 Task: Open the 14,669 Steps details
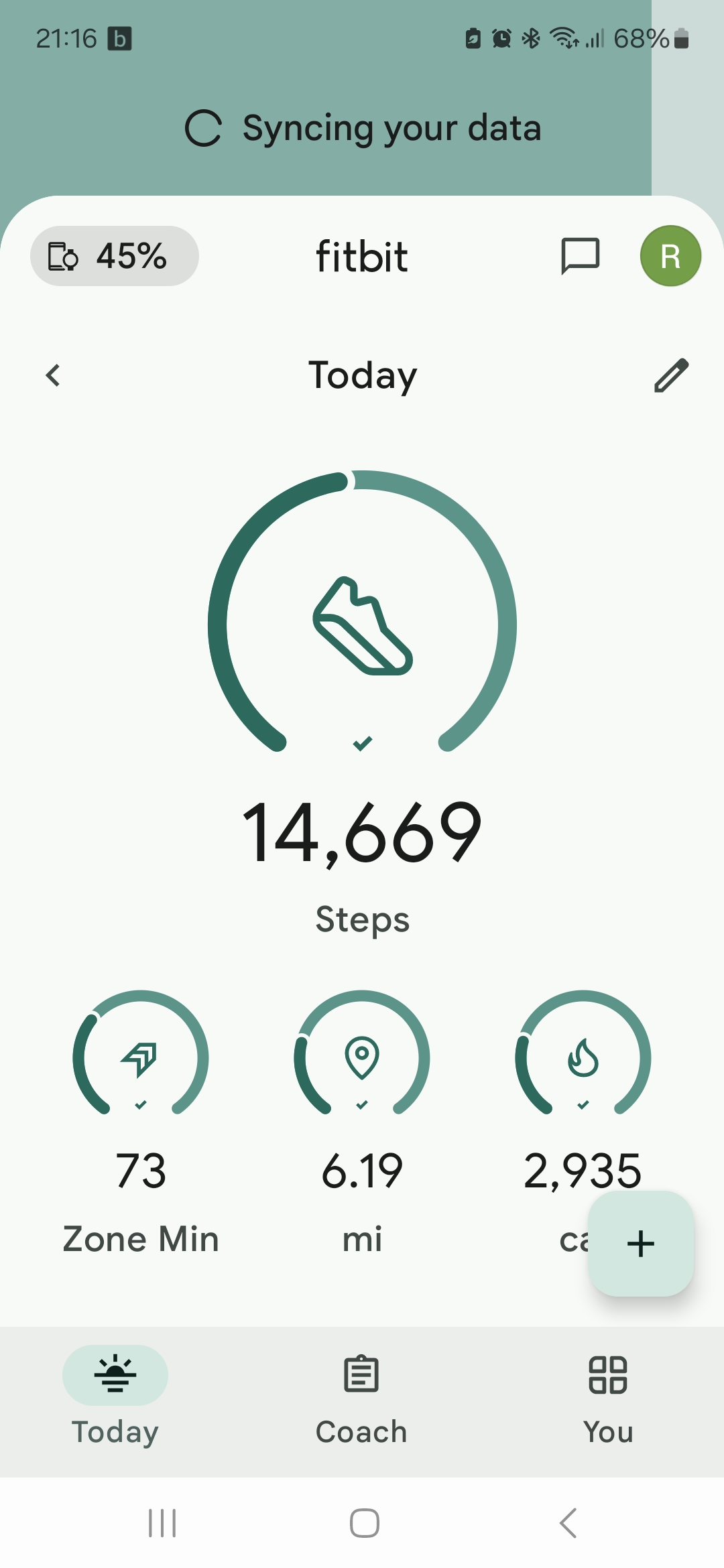[x=362, y=704]
